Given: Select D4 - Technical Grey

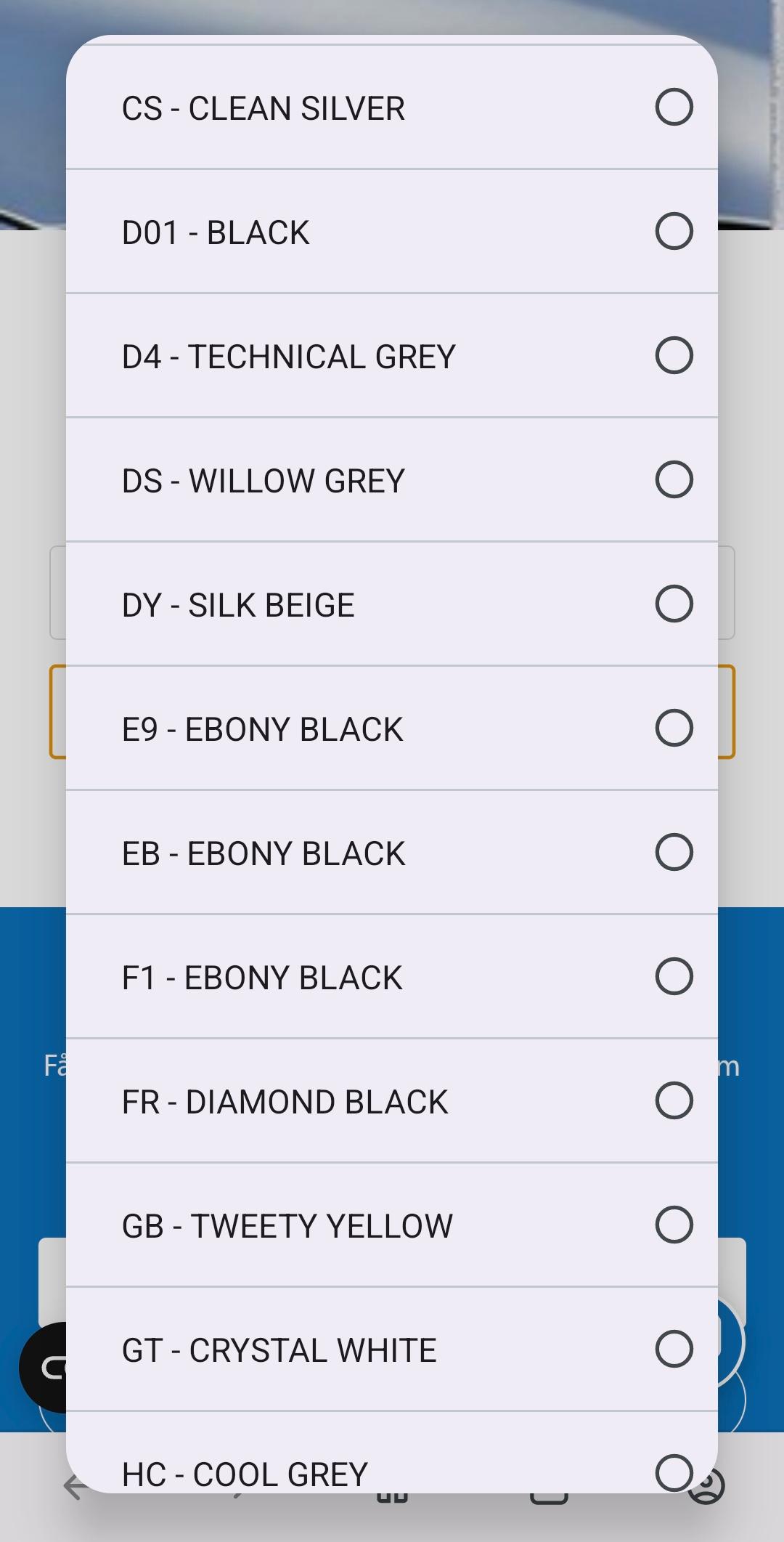Looking at the screenshot, I should [x=392, y=356].
